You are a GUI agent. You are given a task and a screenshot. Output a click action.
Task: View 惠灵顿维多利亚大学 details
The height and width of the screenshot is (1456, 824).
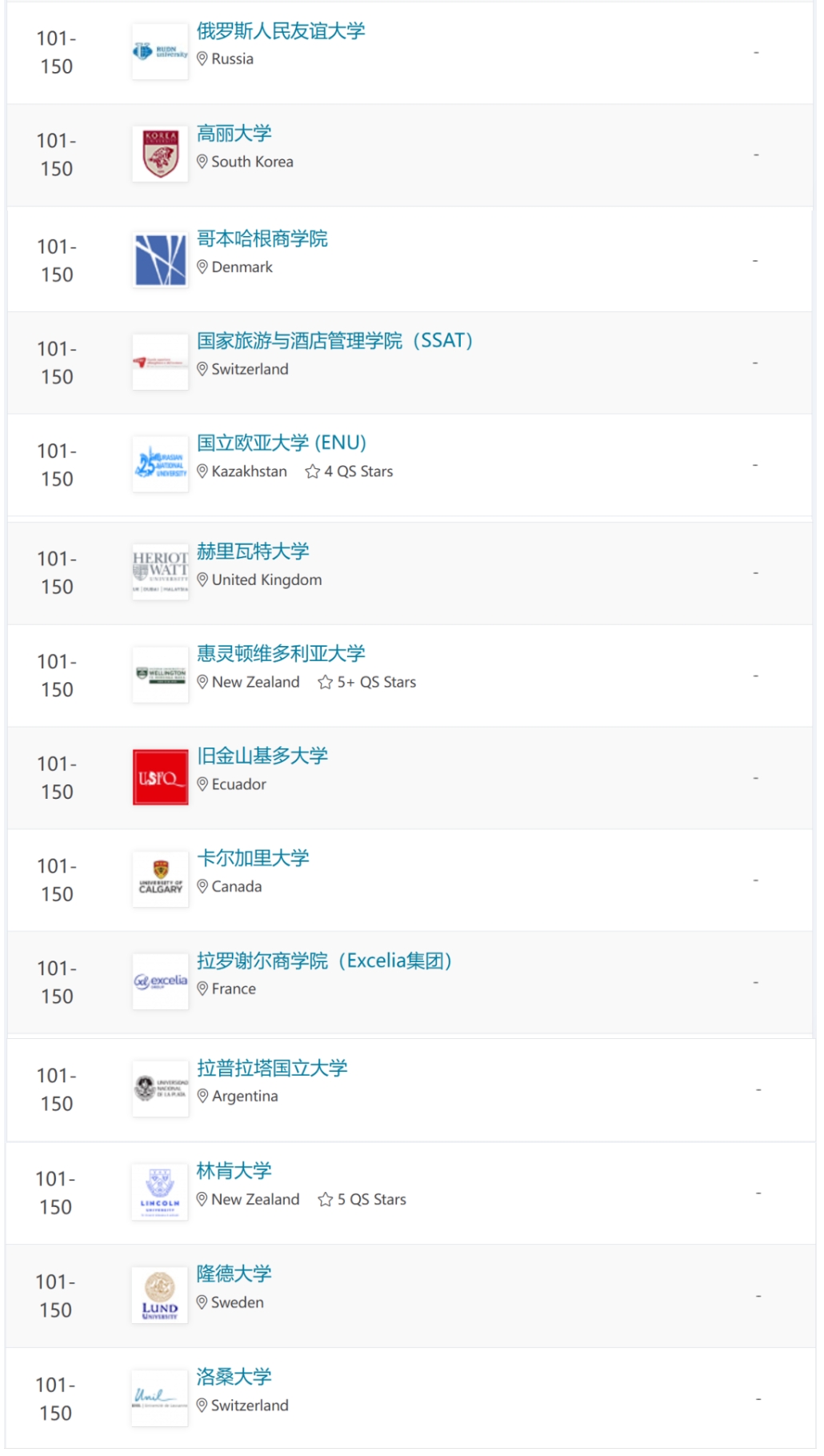(x=281, y=654)
